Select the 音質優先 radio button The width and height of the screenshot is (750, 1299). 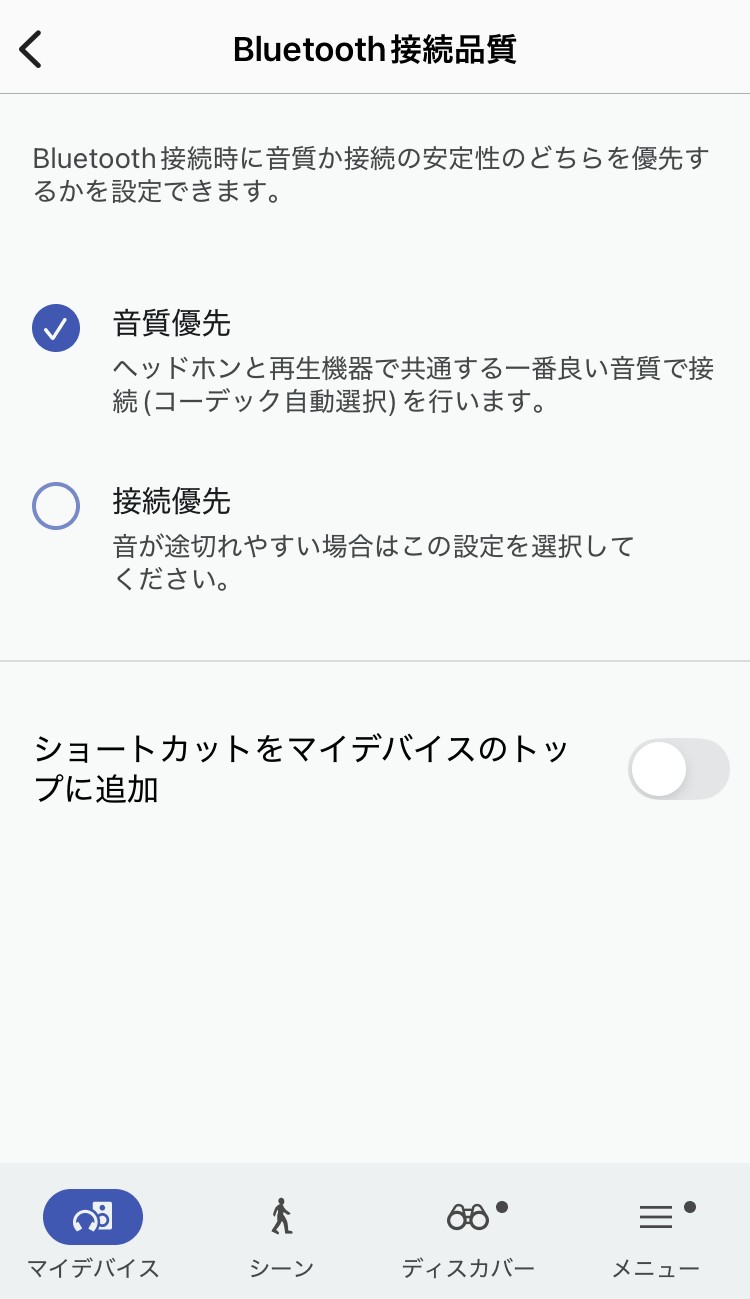coord(55,327)
